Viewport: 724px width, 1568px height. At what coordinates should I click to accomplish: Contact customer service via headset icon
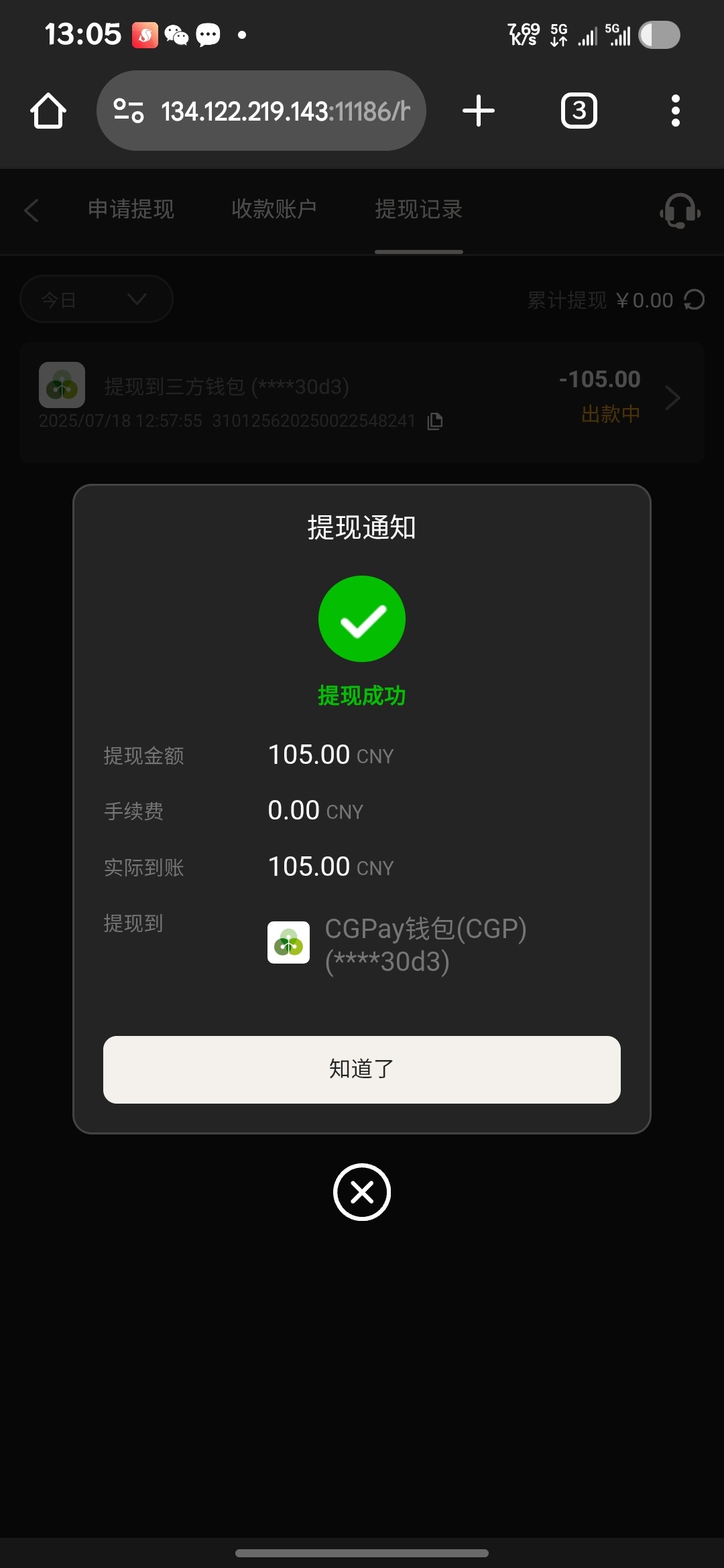(680, 211)
